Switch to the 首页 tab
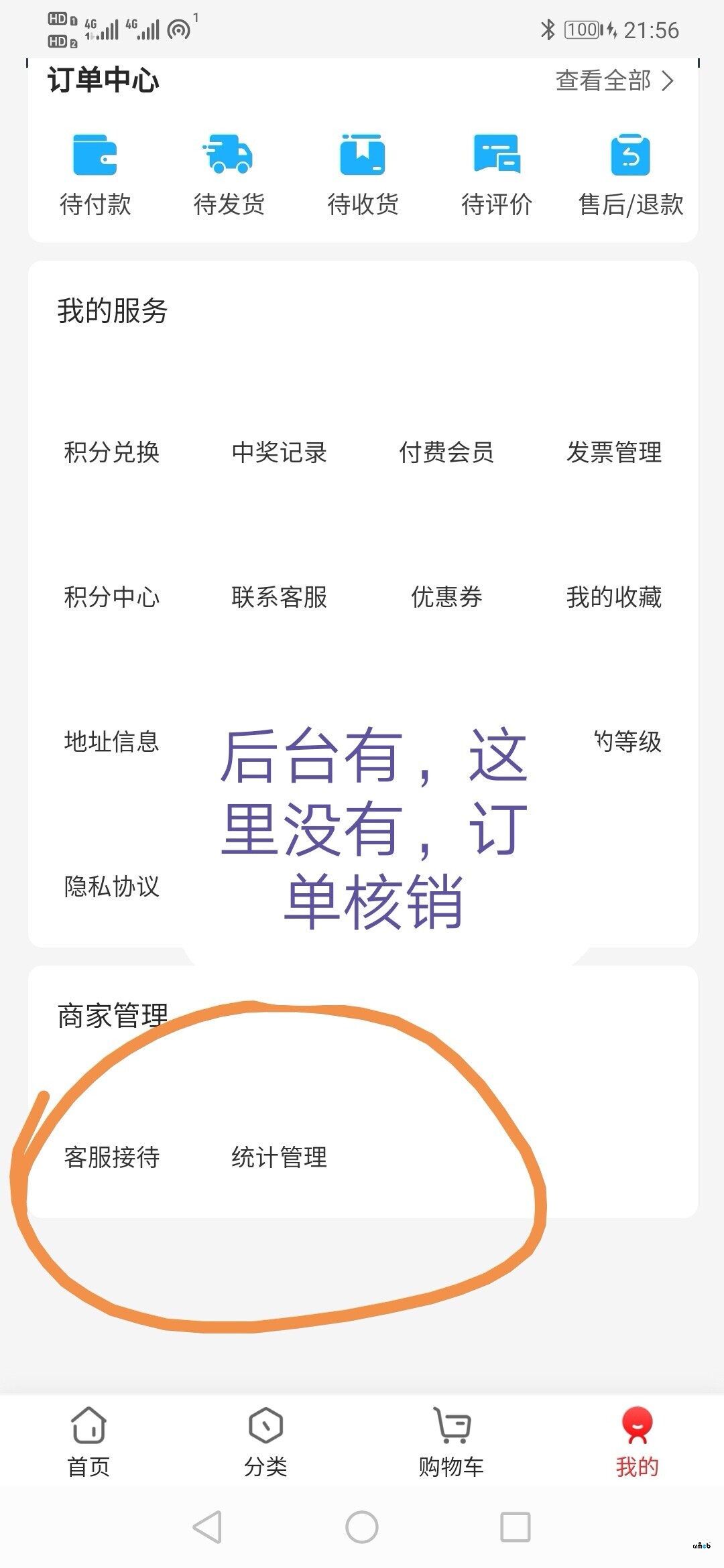This screenshot has width=724, height=1568. pos(88,1441)
